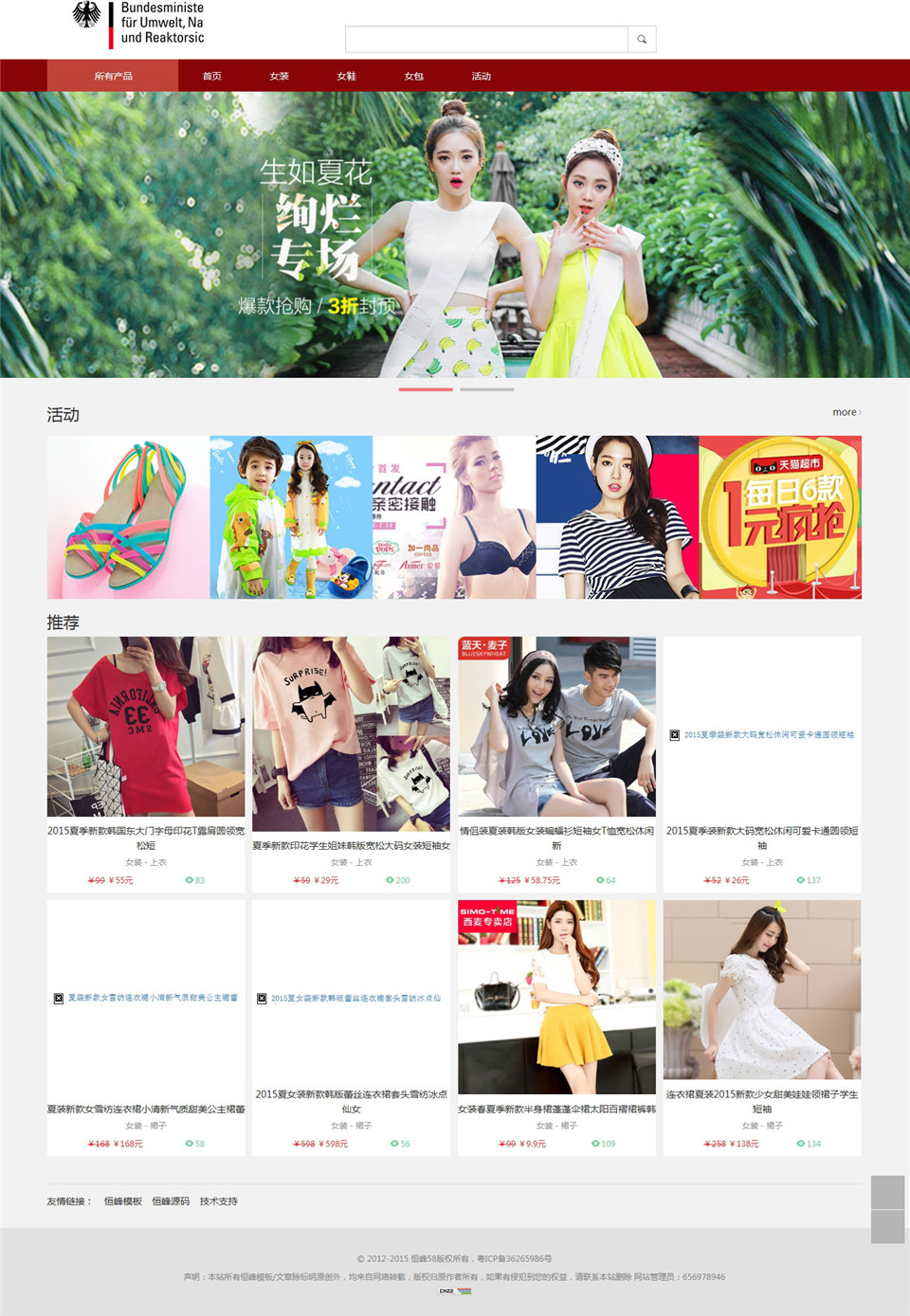910x1316 pixels.
Task: Open the 恒峰模板 friendly link
Action: tap(122, 1201)
